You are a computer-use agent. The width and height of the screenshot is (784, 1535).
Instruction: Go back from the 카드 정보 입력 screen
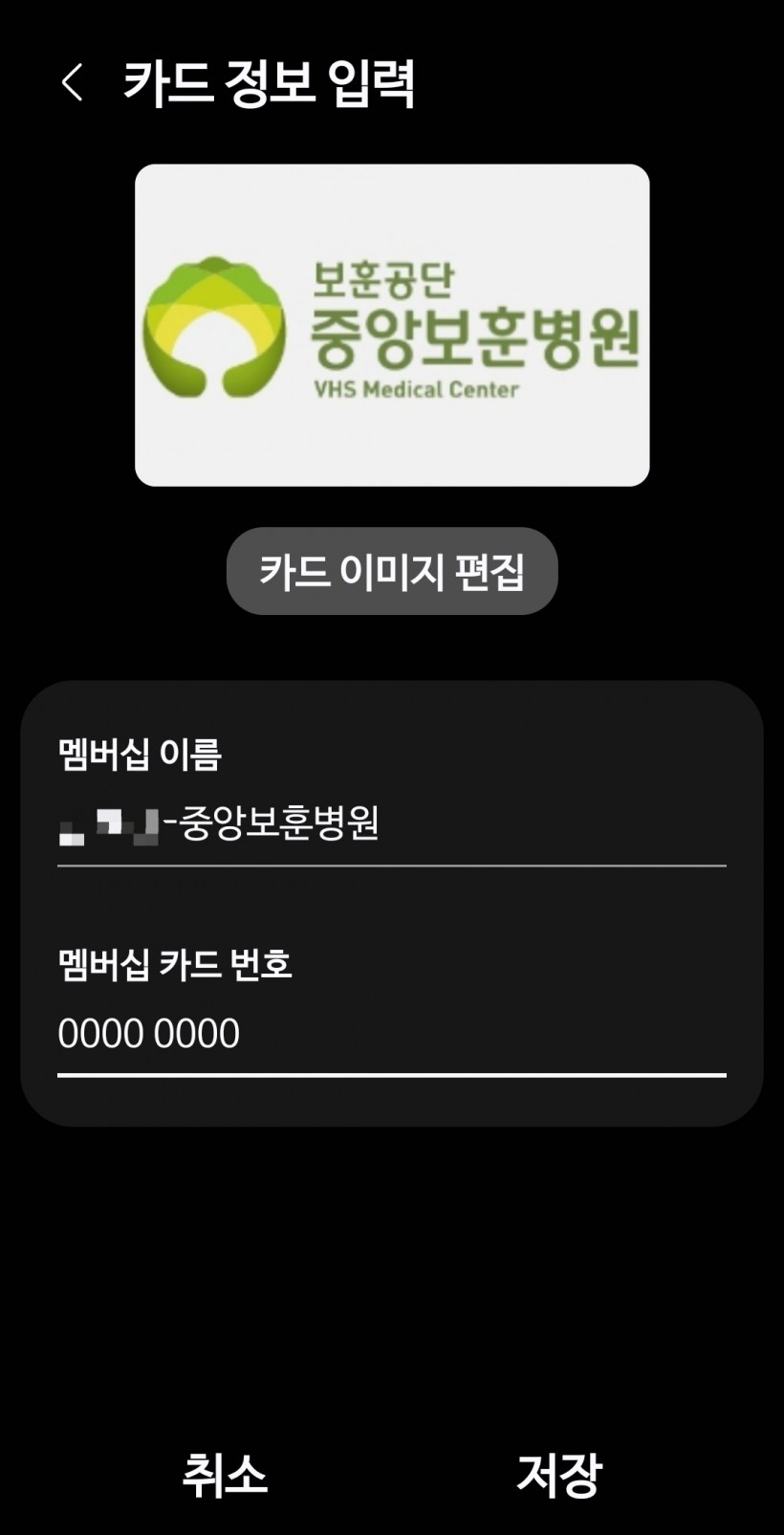(x=73, y=82)
